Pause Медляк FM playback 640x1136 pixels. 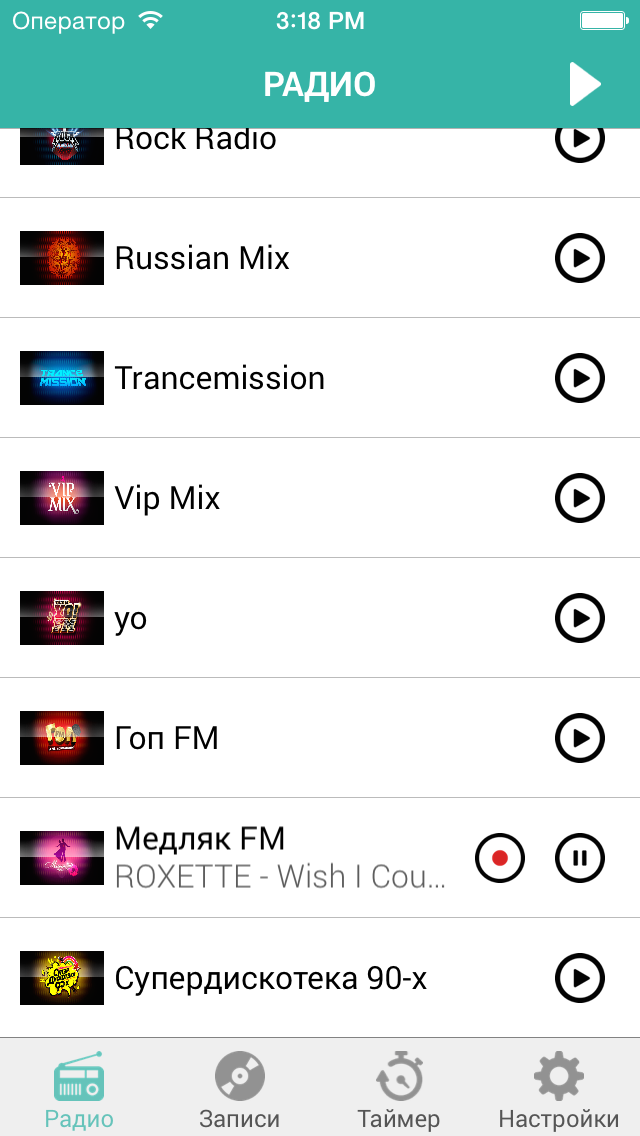click(580, 858)
